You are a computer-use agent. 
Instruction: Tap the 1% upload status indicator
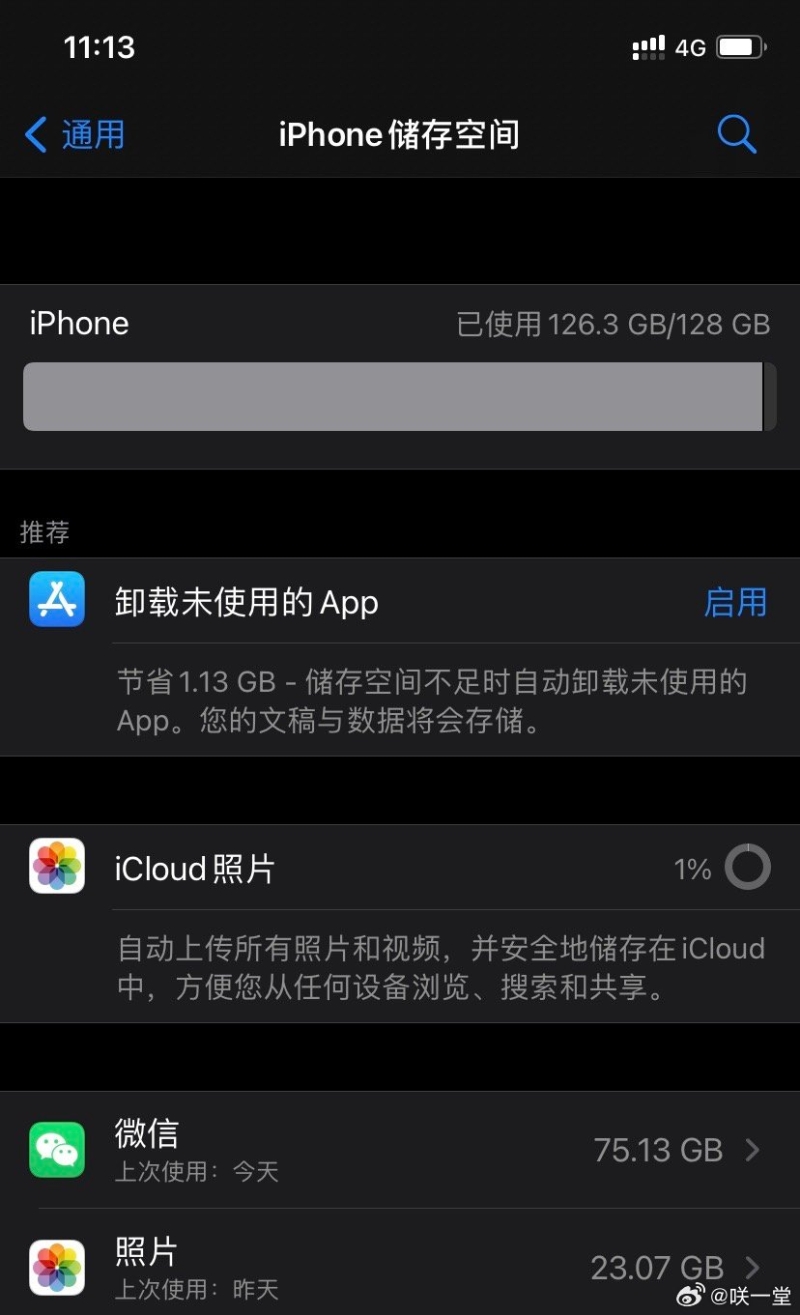coord(692,869)
